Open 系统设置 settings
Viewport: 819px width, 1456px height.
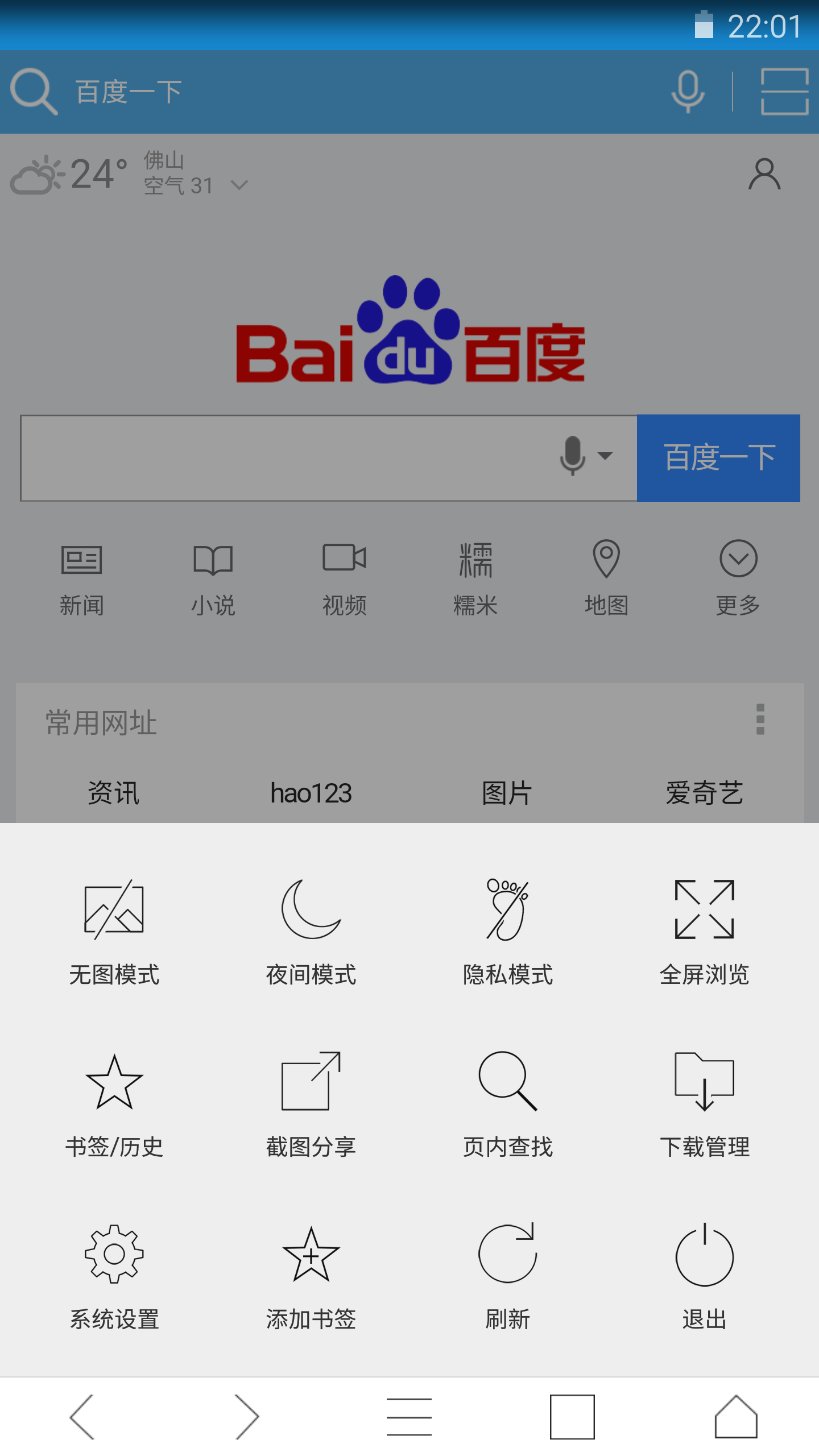114,1276
